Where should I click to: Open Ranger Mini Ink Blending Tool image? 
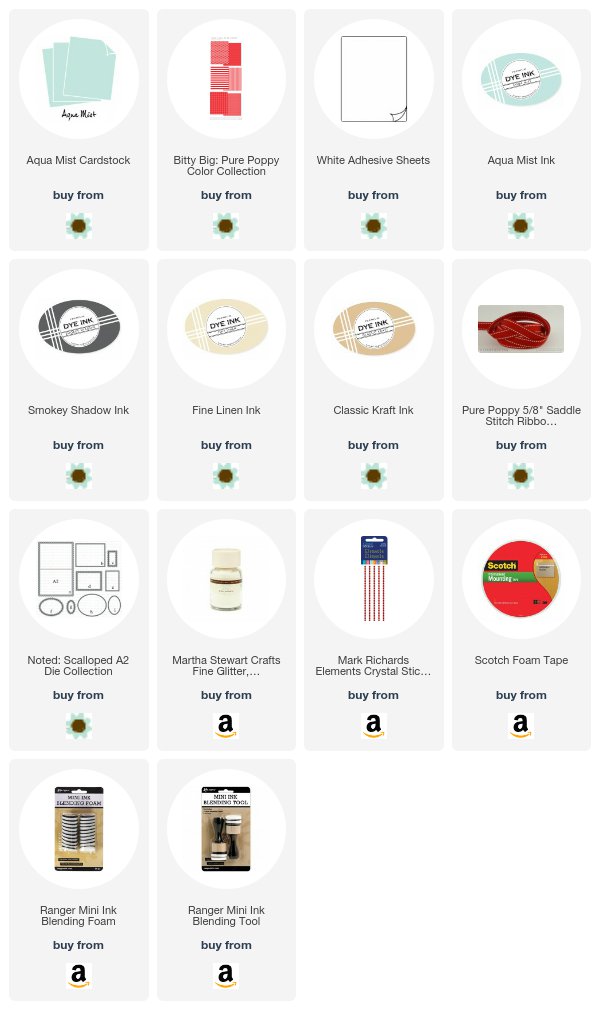click(226, 828)
